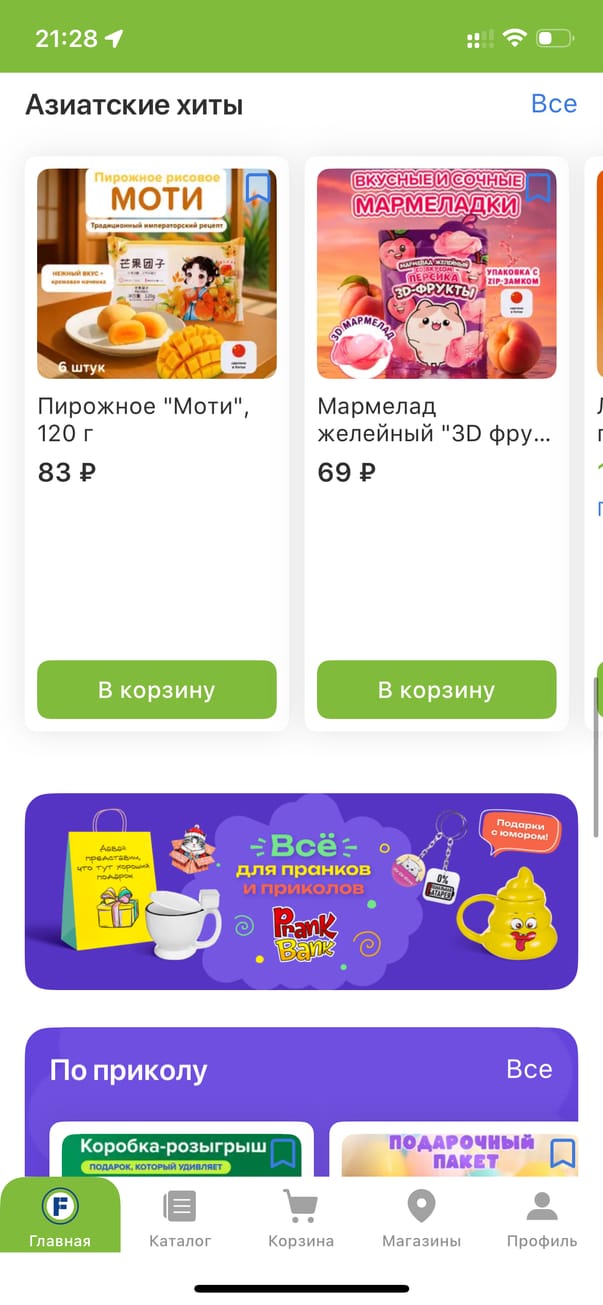The image size is (603, 1305).
Task: Bookmark the Подарочный пакет item
Action: click(x=562, y=1152)
